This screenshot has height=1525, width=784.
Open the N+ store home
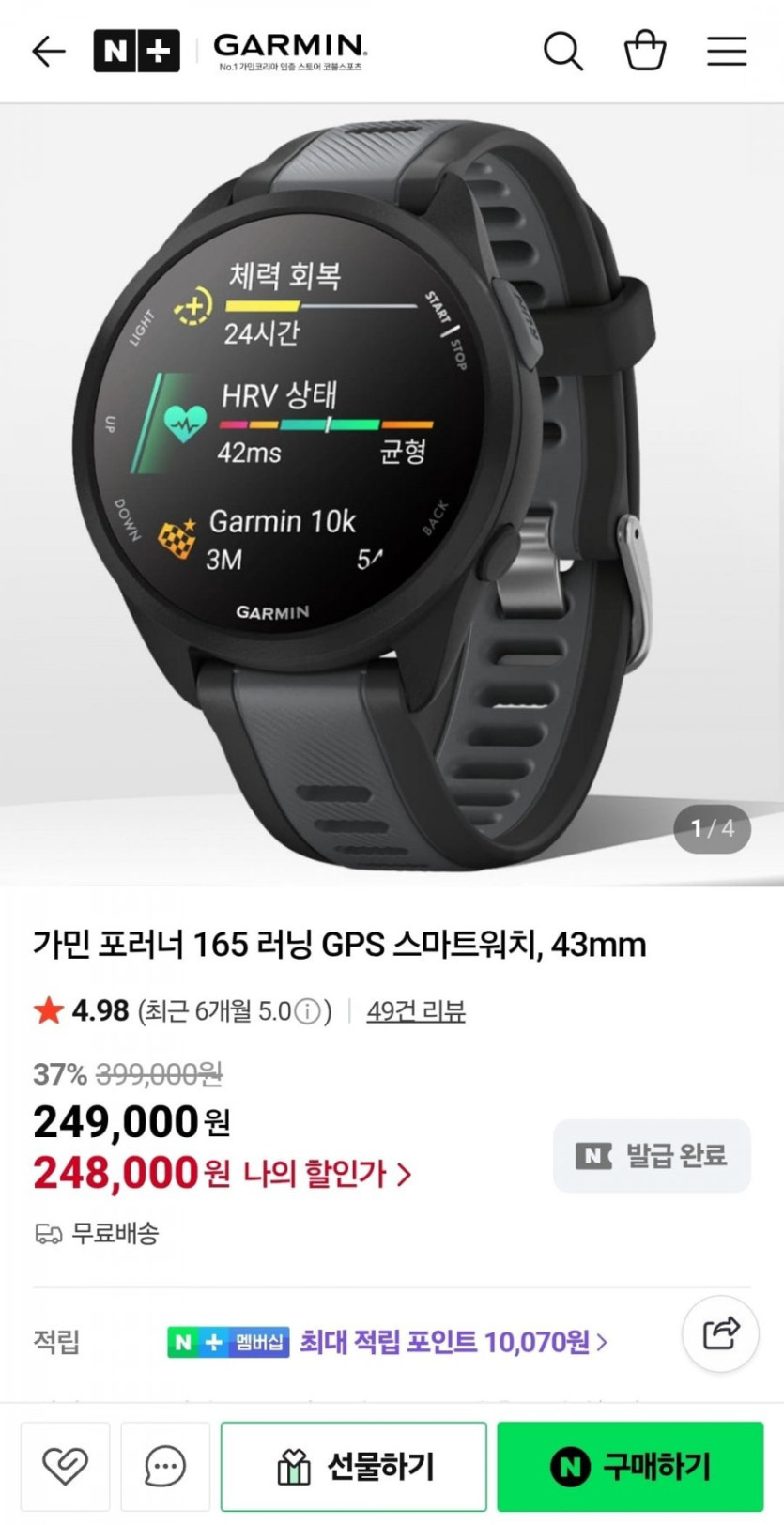136,51
